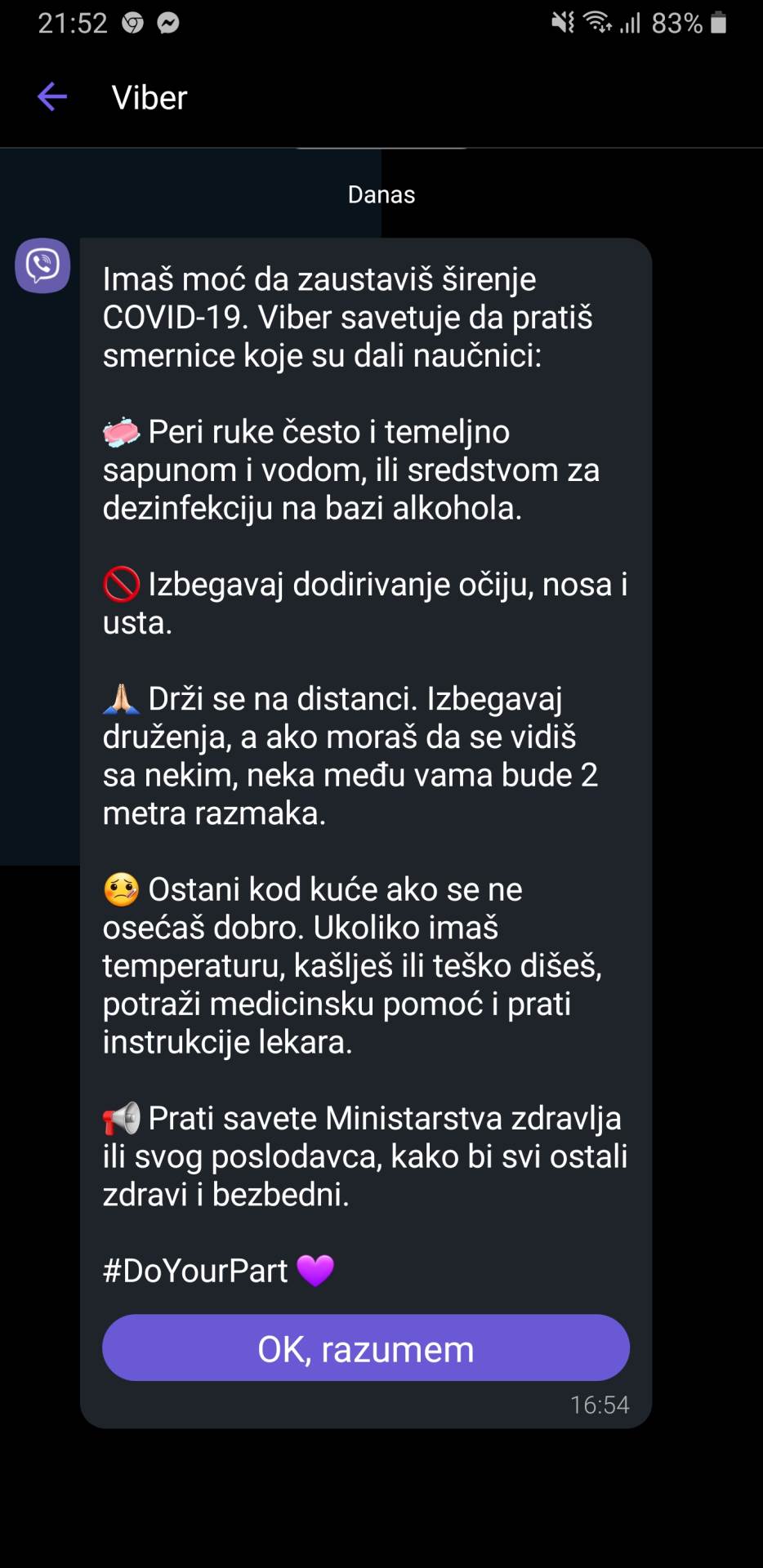Go back using the arrow
Image resolution: width=763 pixels, height=1568 pixels.
[x=52, y=96]
